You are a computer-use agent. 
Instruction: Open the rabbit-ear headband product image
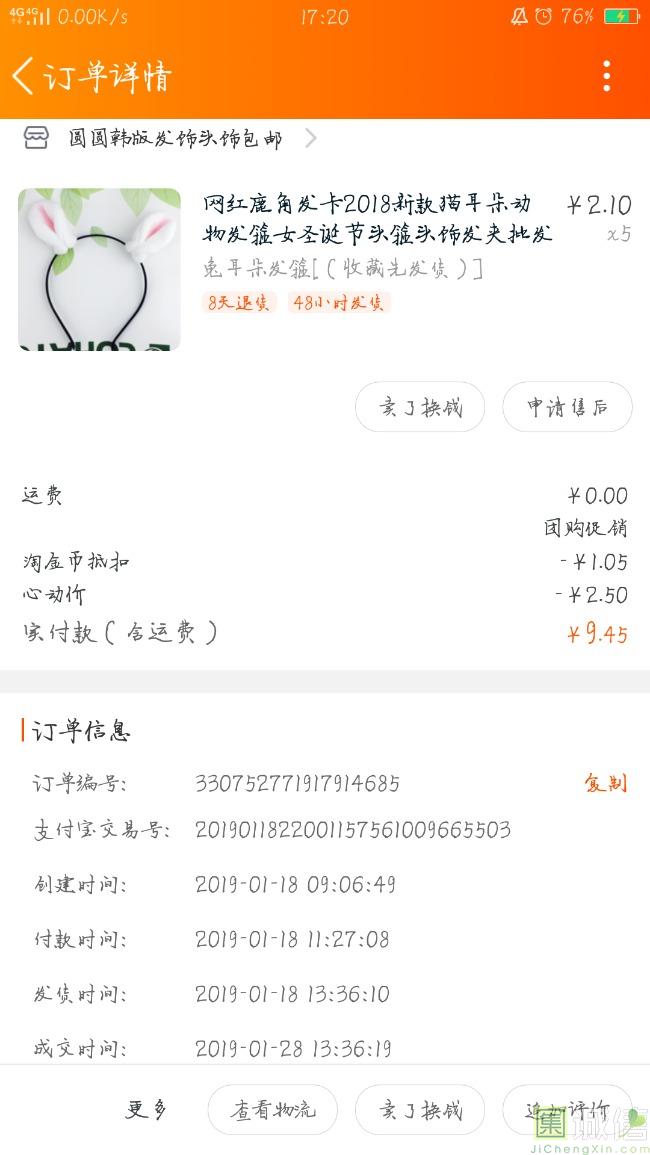(99, 269)
